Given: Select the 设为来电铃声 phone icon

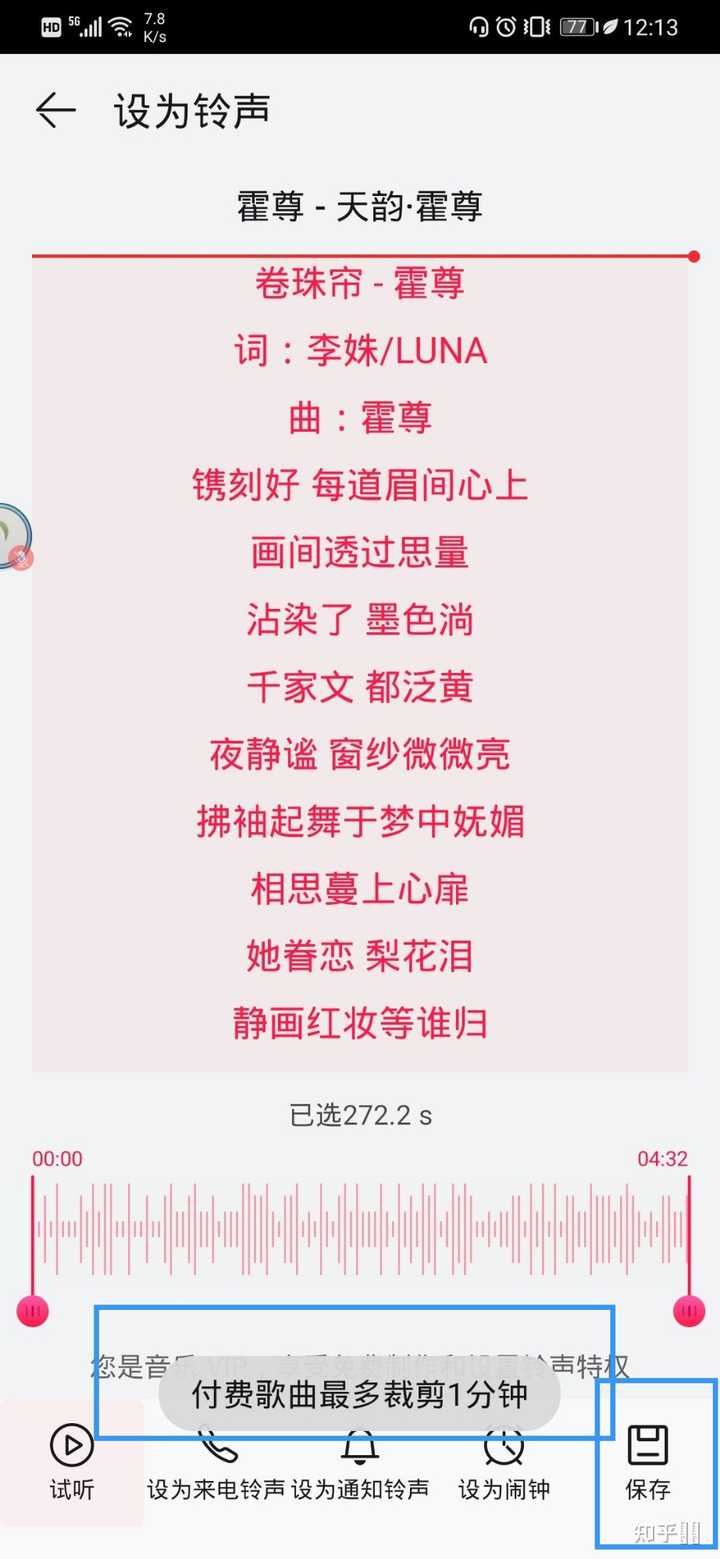Looking at the screenshot, I should 218,1447.
